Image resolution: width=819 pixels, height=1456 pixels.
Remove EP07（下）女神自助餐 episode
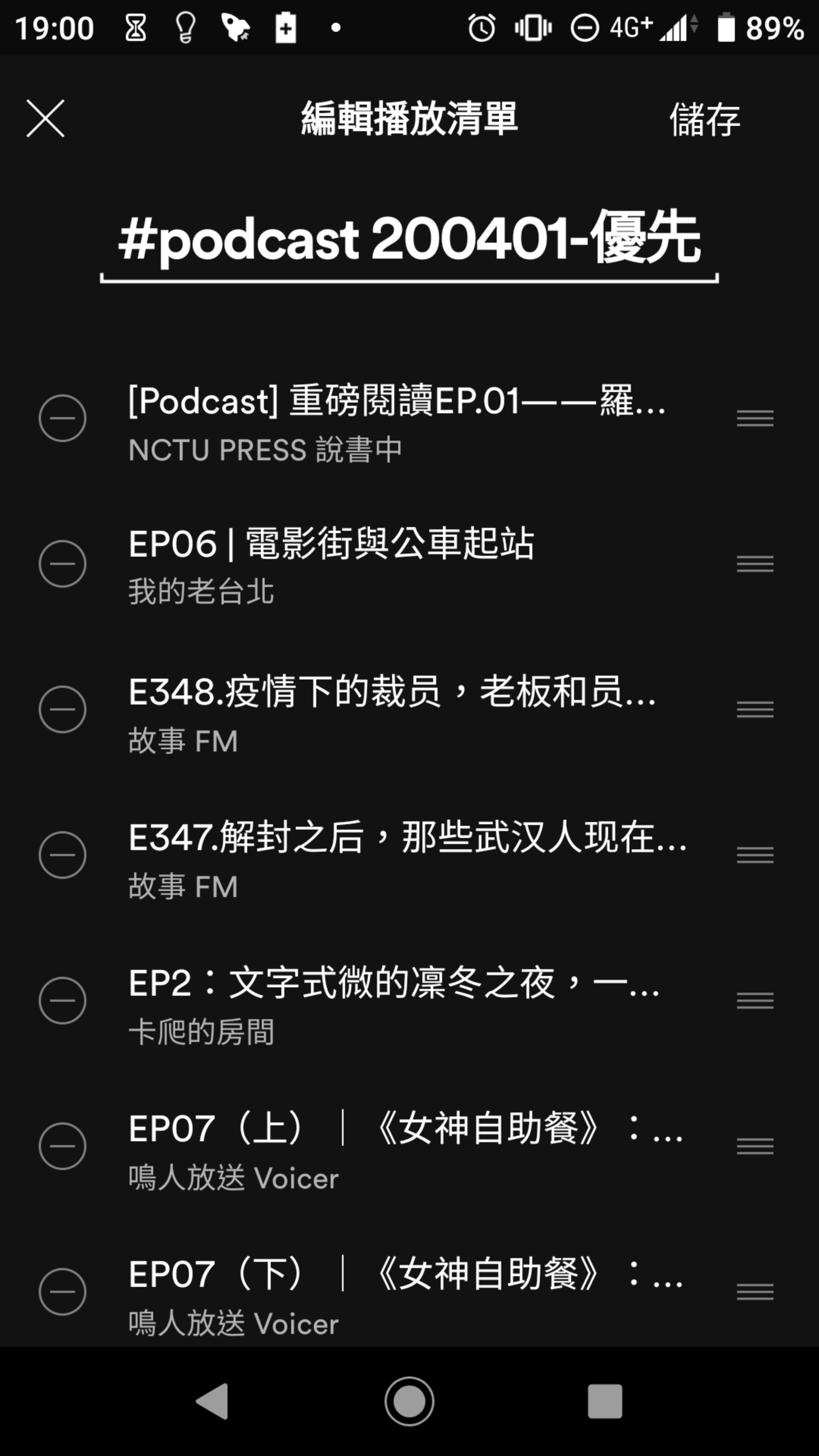(62, 1291)
